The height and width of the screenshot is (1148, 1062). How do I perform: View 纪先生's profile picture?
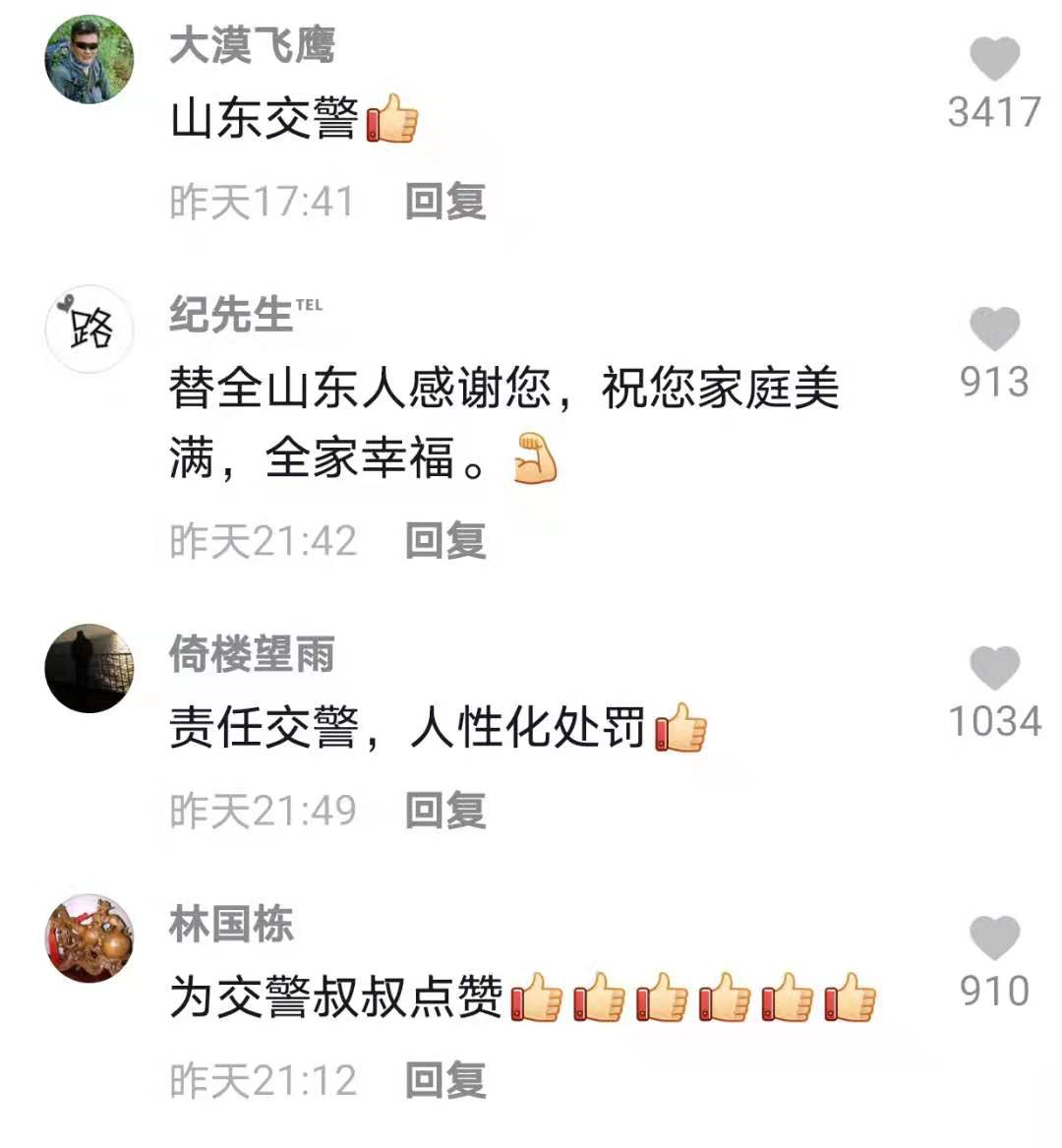point(89,330)
